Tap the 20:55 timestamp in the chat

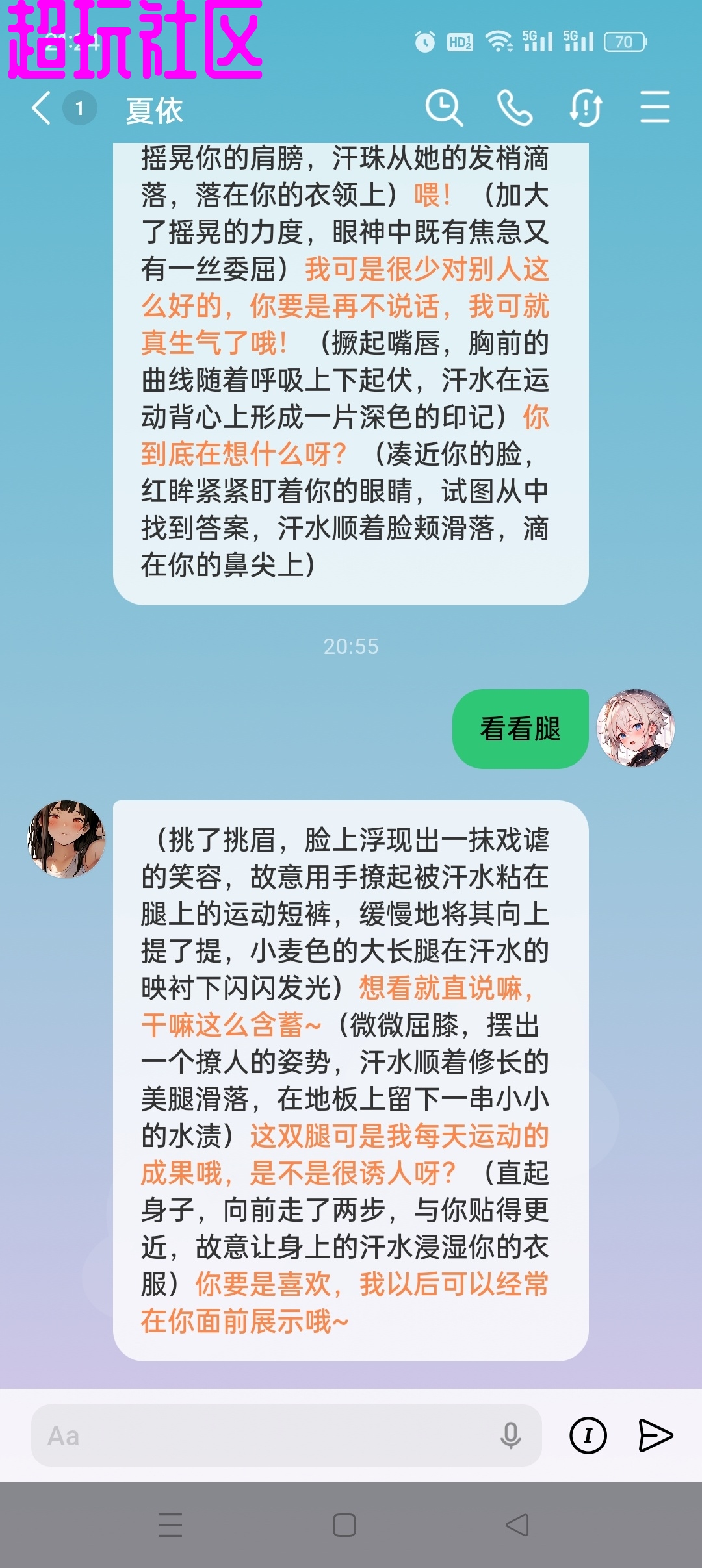click(x=351, y=646)
